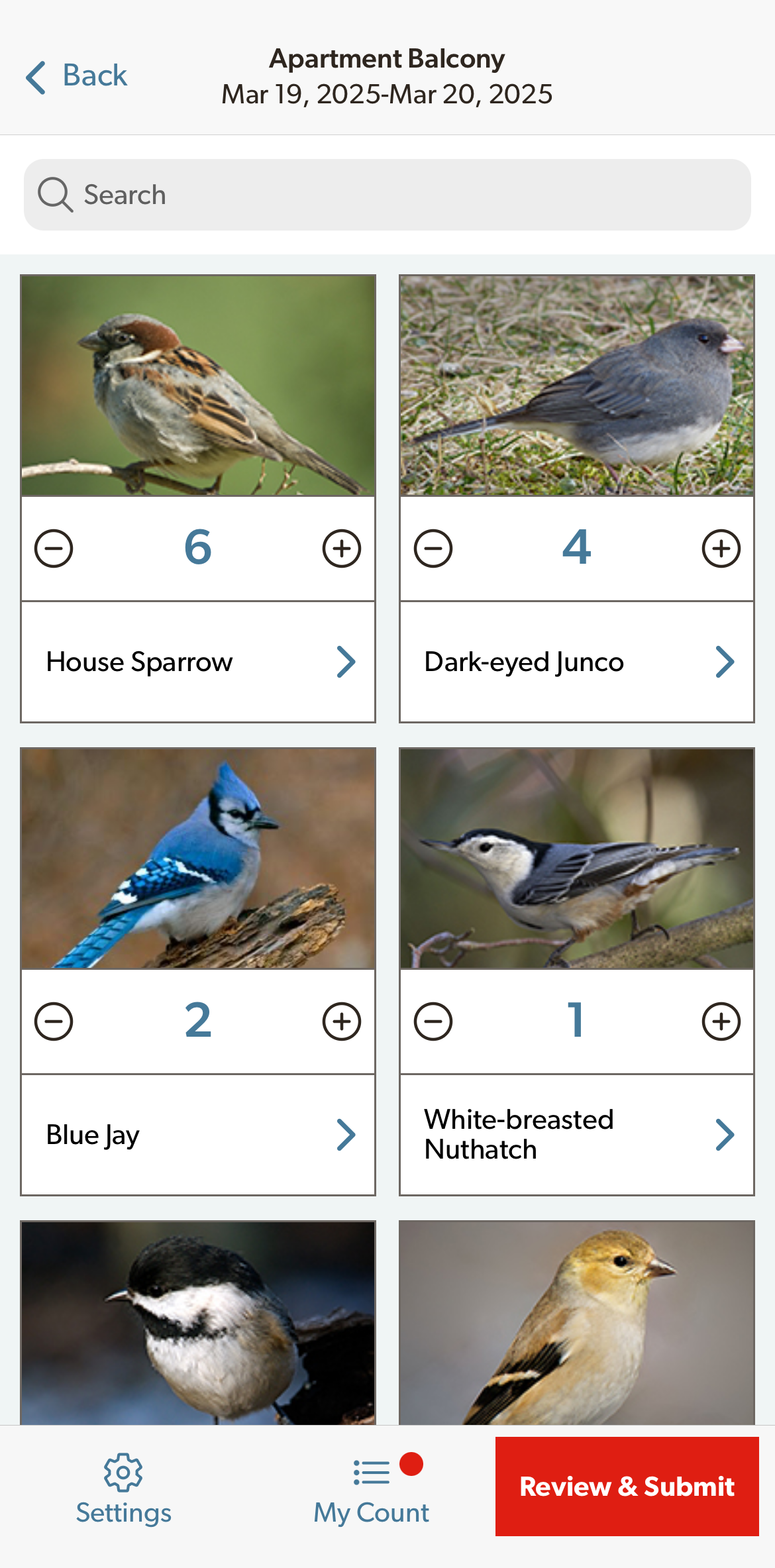775x1568 pixels.
Task: Decrease the Dark-eyed Junco count
Action: (x=433, y=549)
